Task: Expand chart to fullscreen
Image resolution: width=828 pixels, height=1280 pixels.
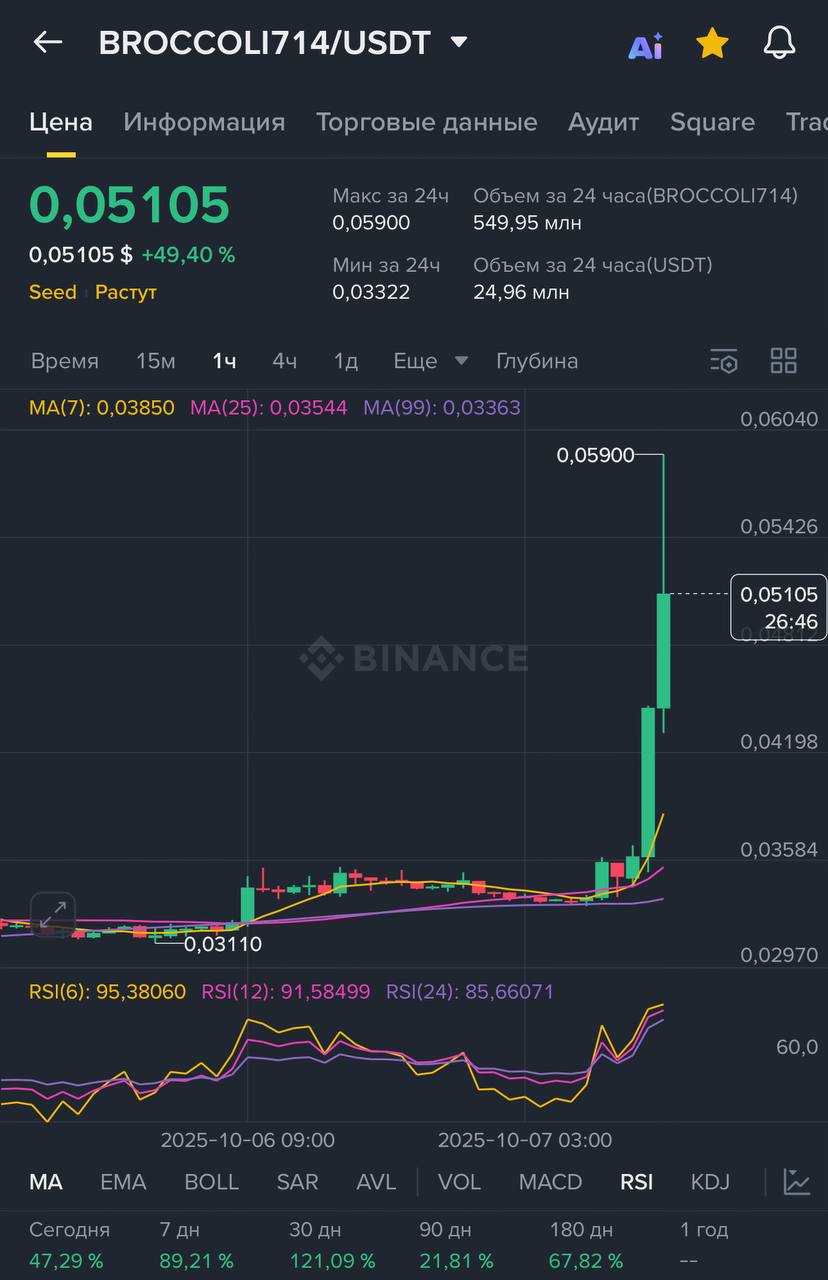Action: click(x=53, y=913)
